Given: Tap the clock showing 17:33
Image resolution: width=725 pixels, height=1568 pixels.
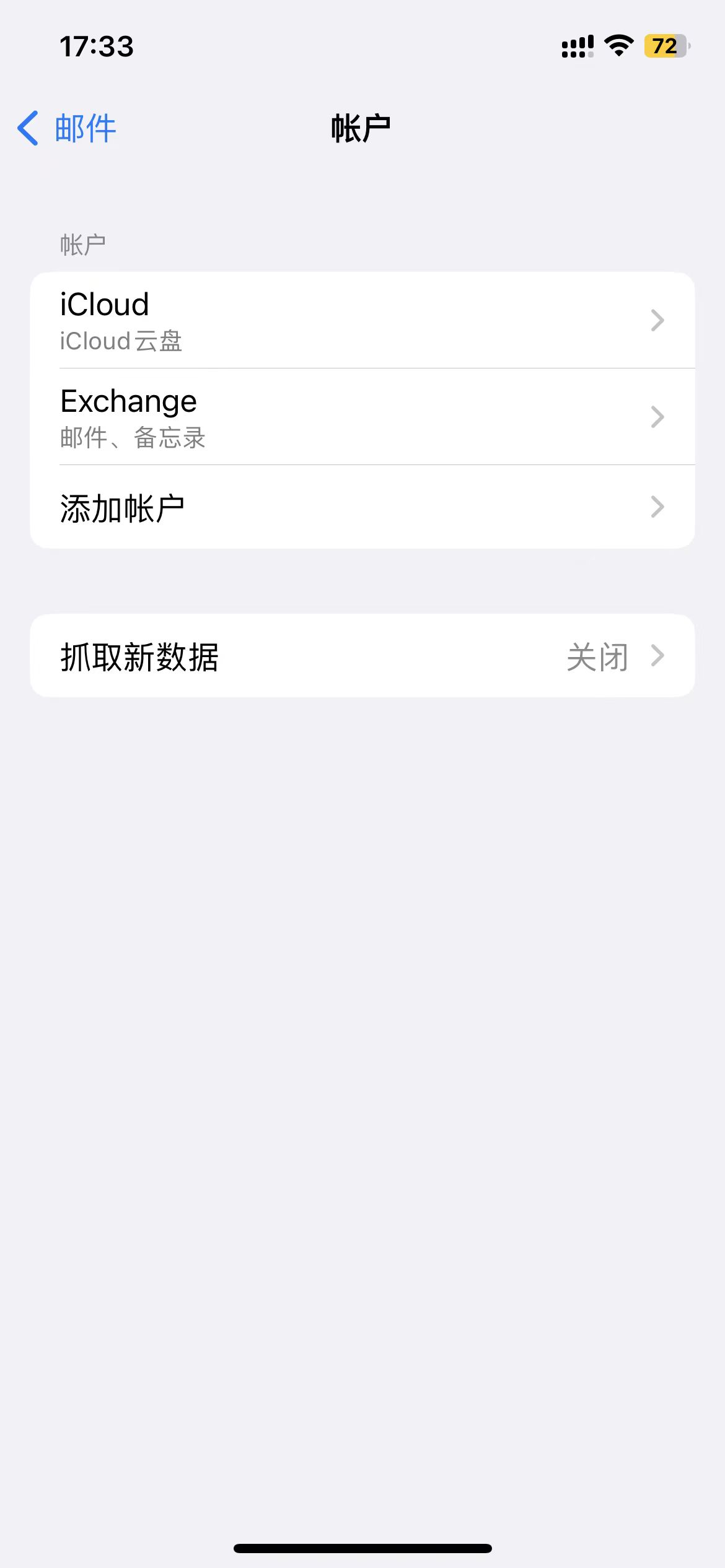Looking at the screenshot, I should click(96, 46).
